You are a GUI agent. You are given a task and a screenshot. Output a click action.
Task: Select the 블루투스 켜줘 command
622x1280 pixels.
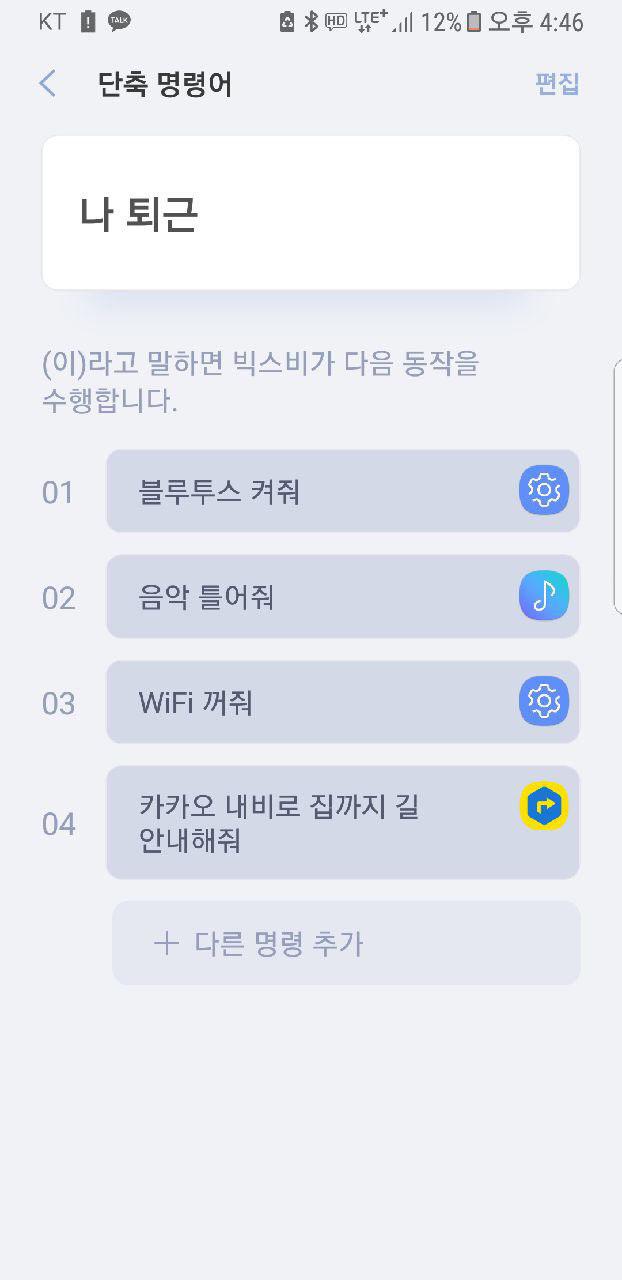click(342, 491)
